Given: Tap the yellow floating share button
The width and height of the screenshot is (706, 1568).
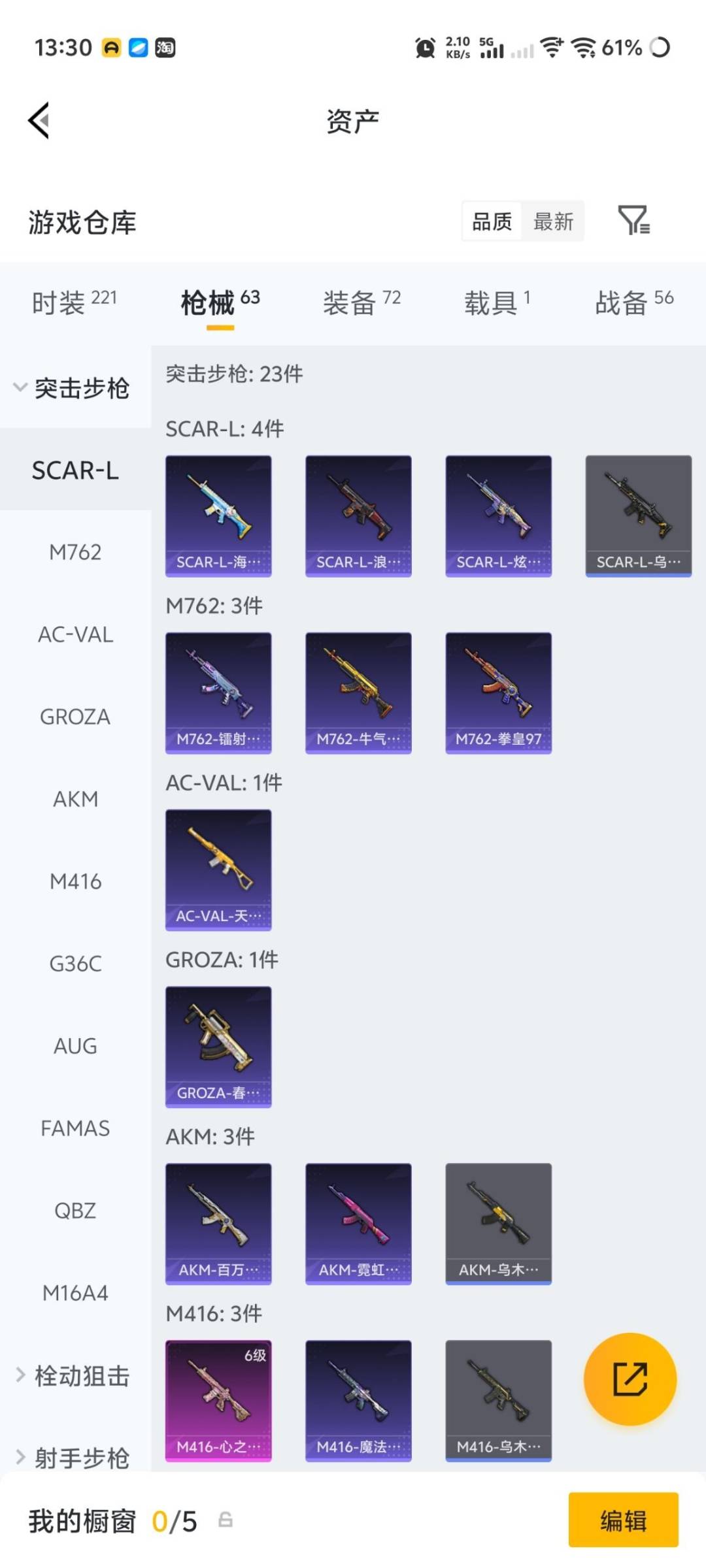Looking at the screenshot, I should pyautogui.click(x=630, y=1379).
